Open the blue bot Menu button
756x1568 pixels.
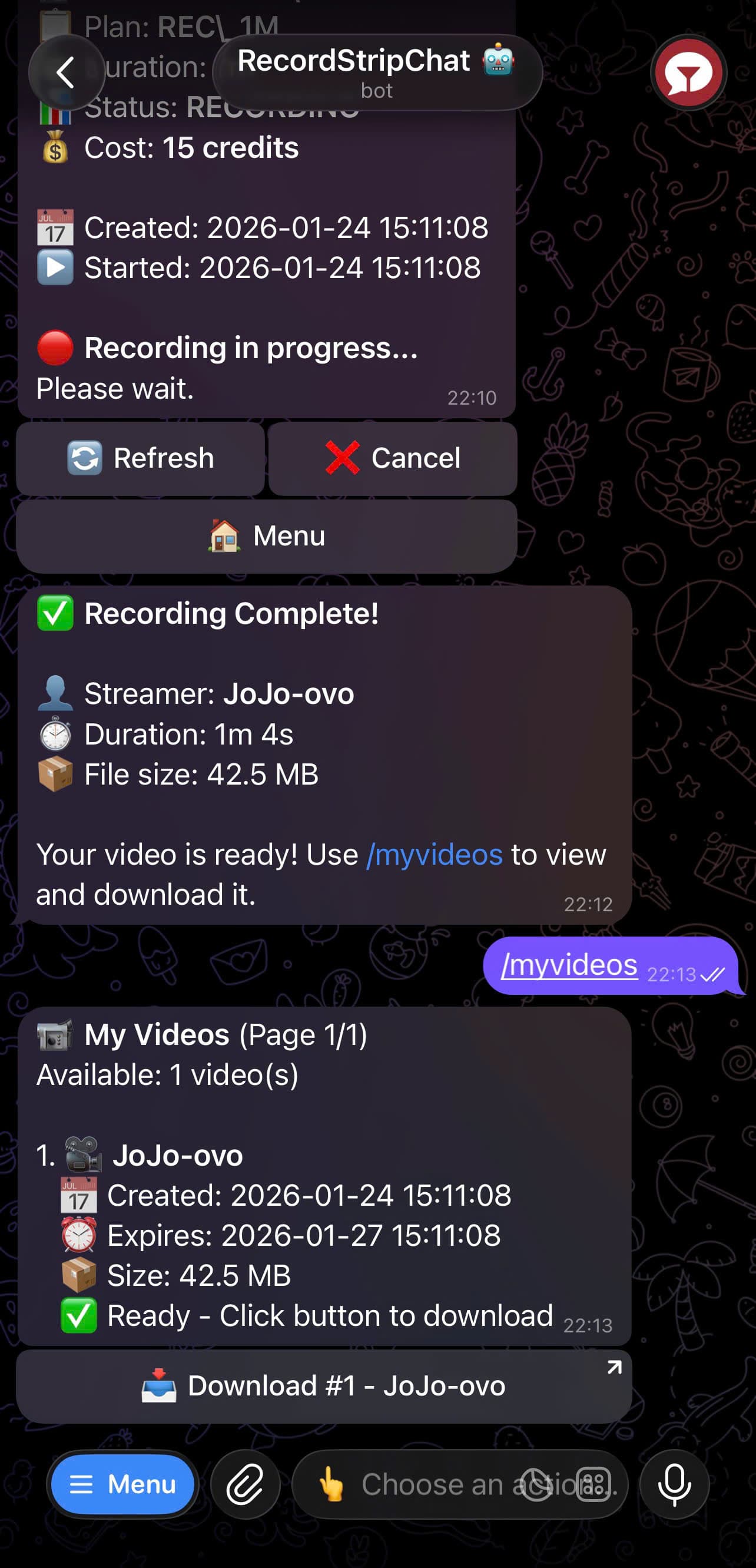pyautogui.click(x=122, y=1484)
